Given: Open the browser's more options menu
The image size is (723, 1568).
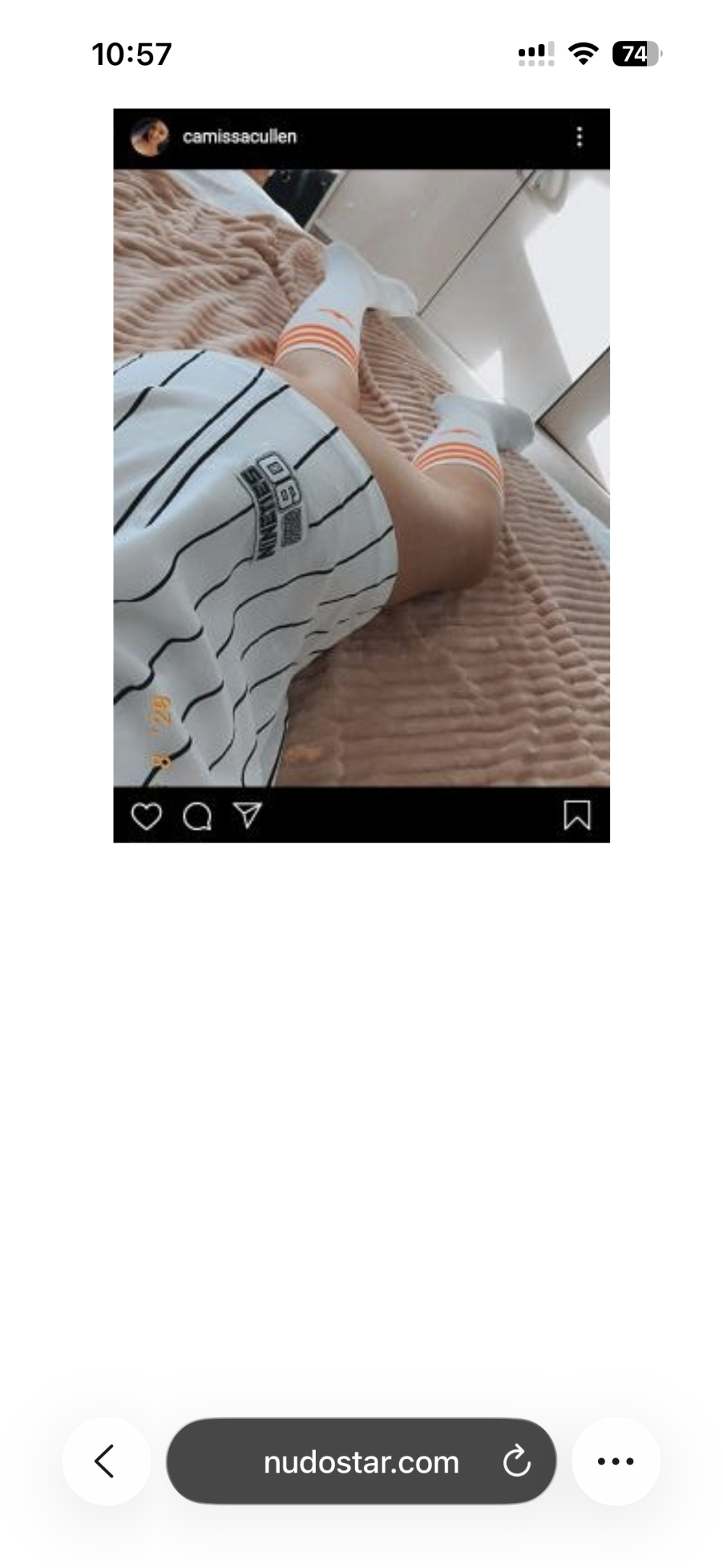Looking at the screenshot, I should click(x=615, y=1462).
